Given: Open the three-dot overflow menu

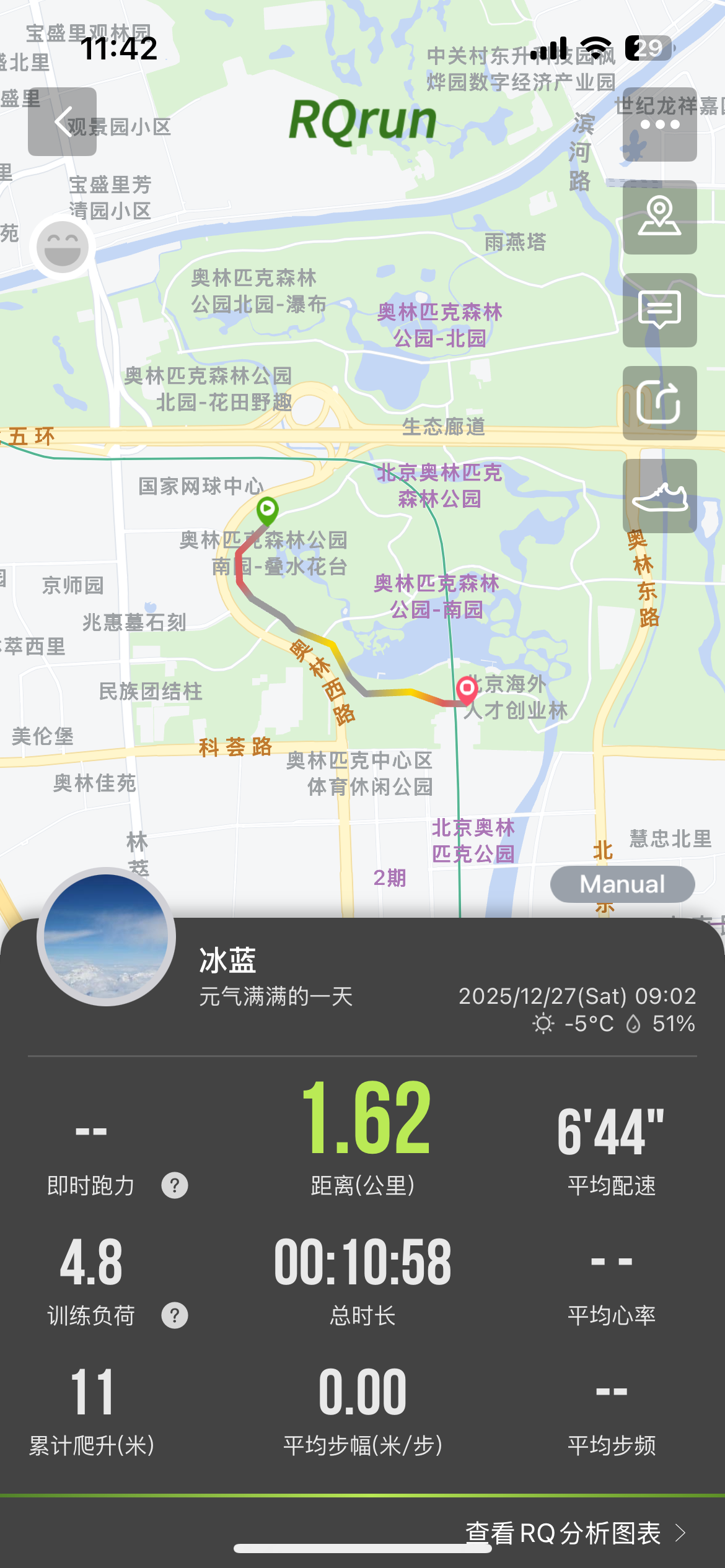Looking at the screenshot, I should [x=659, y=124].
